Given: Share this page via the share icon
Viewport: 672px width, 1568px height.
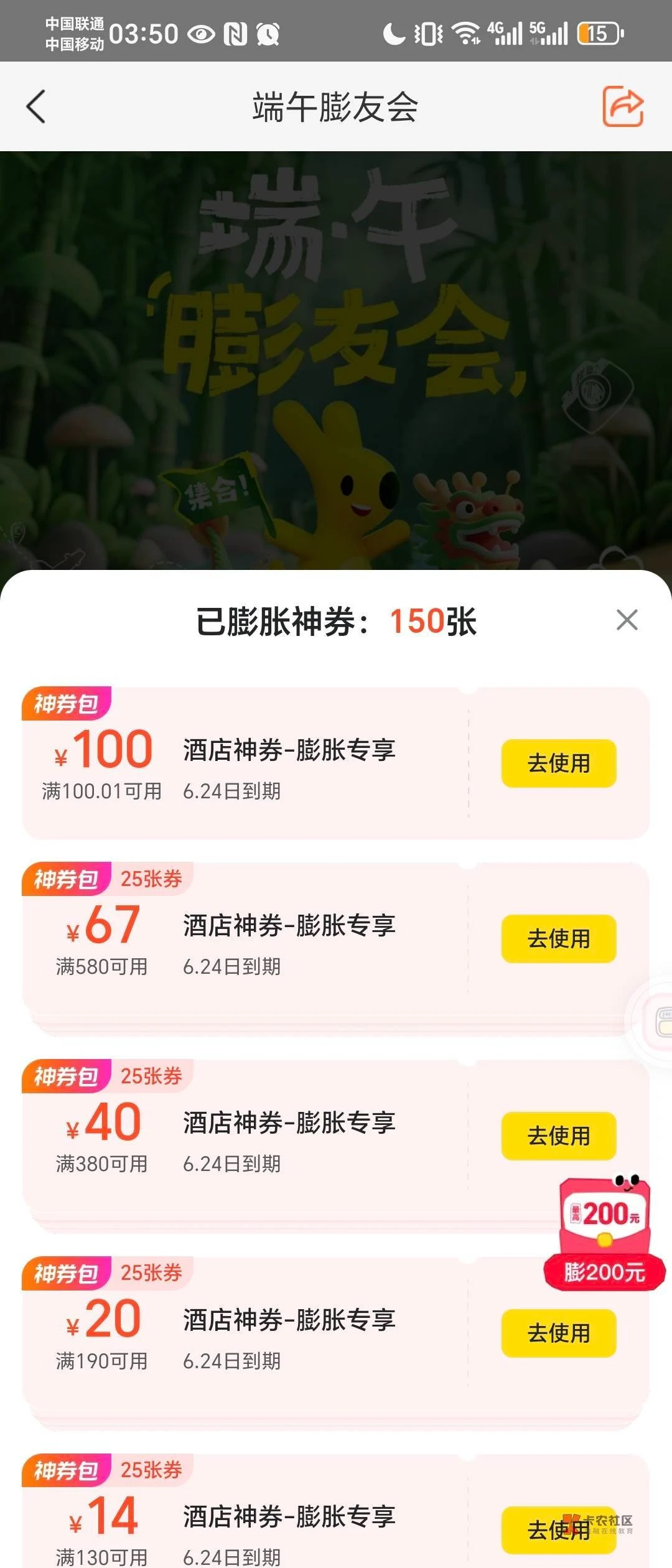Looking at the screenshot, I should 623,106.
